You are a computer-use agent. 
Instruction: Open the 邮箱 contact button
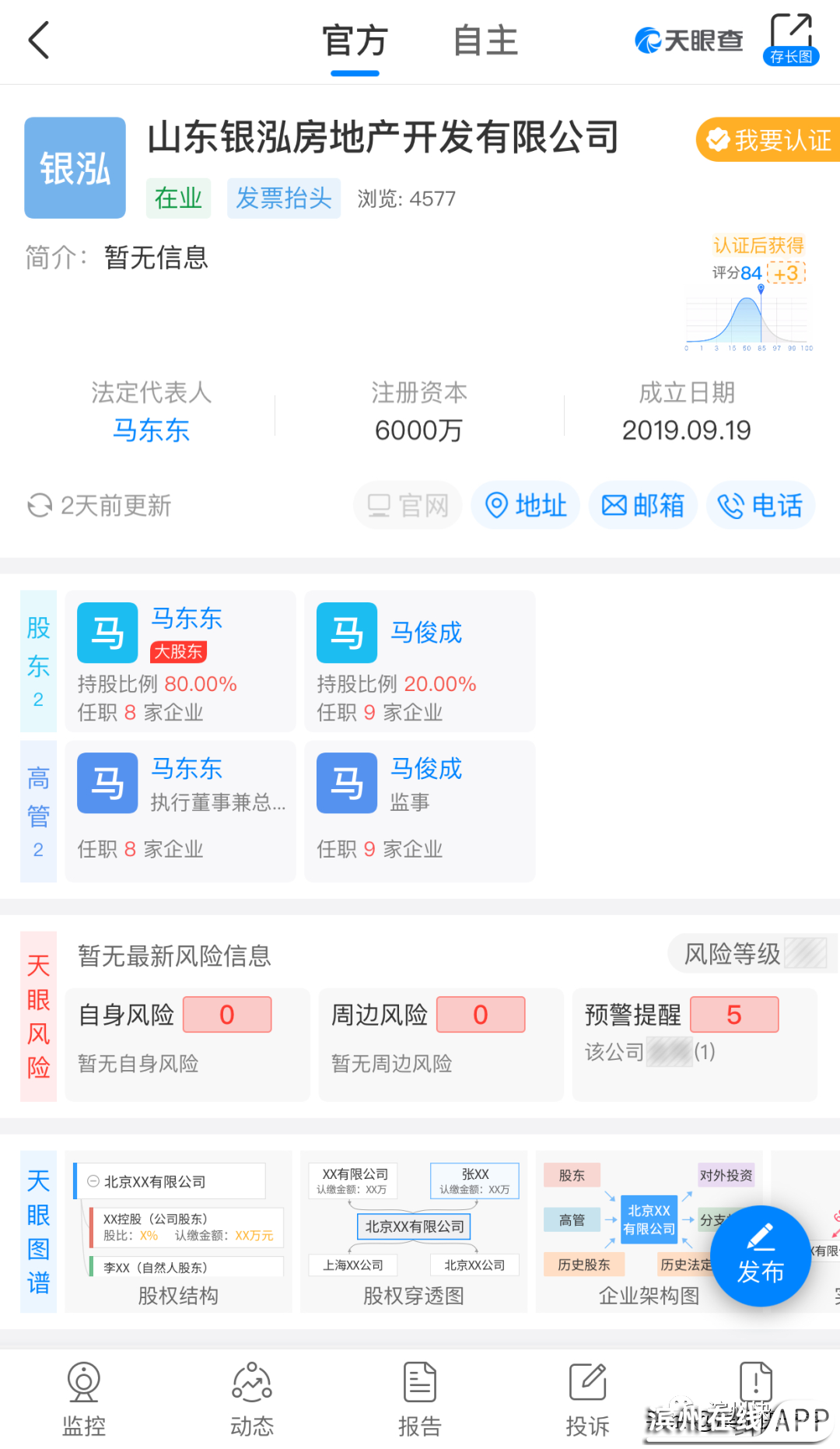click(642, 506)
